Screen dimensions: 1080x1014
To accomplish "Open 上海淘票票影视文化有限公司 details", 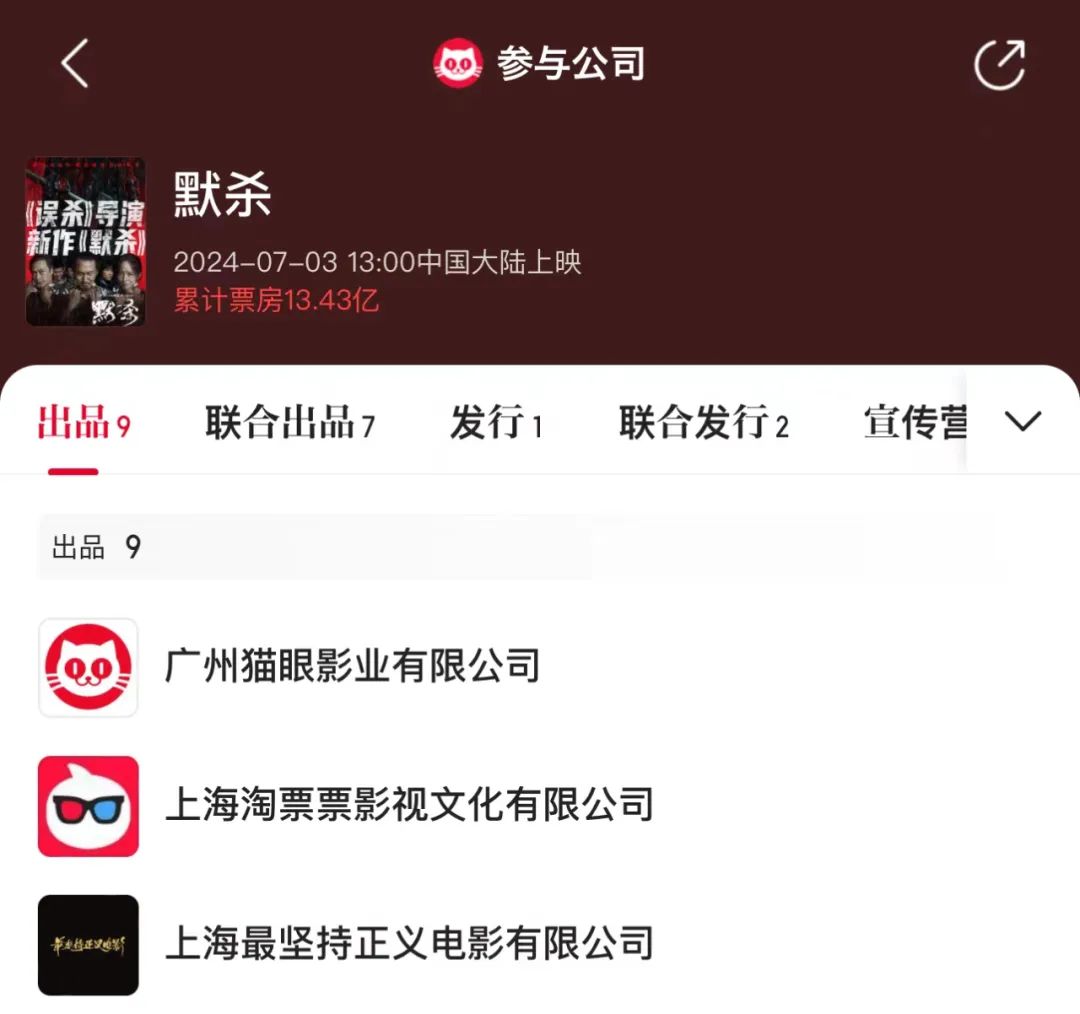I will 408,805.
